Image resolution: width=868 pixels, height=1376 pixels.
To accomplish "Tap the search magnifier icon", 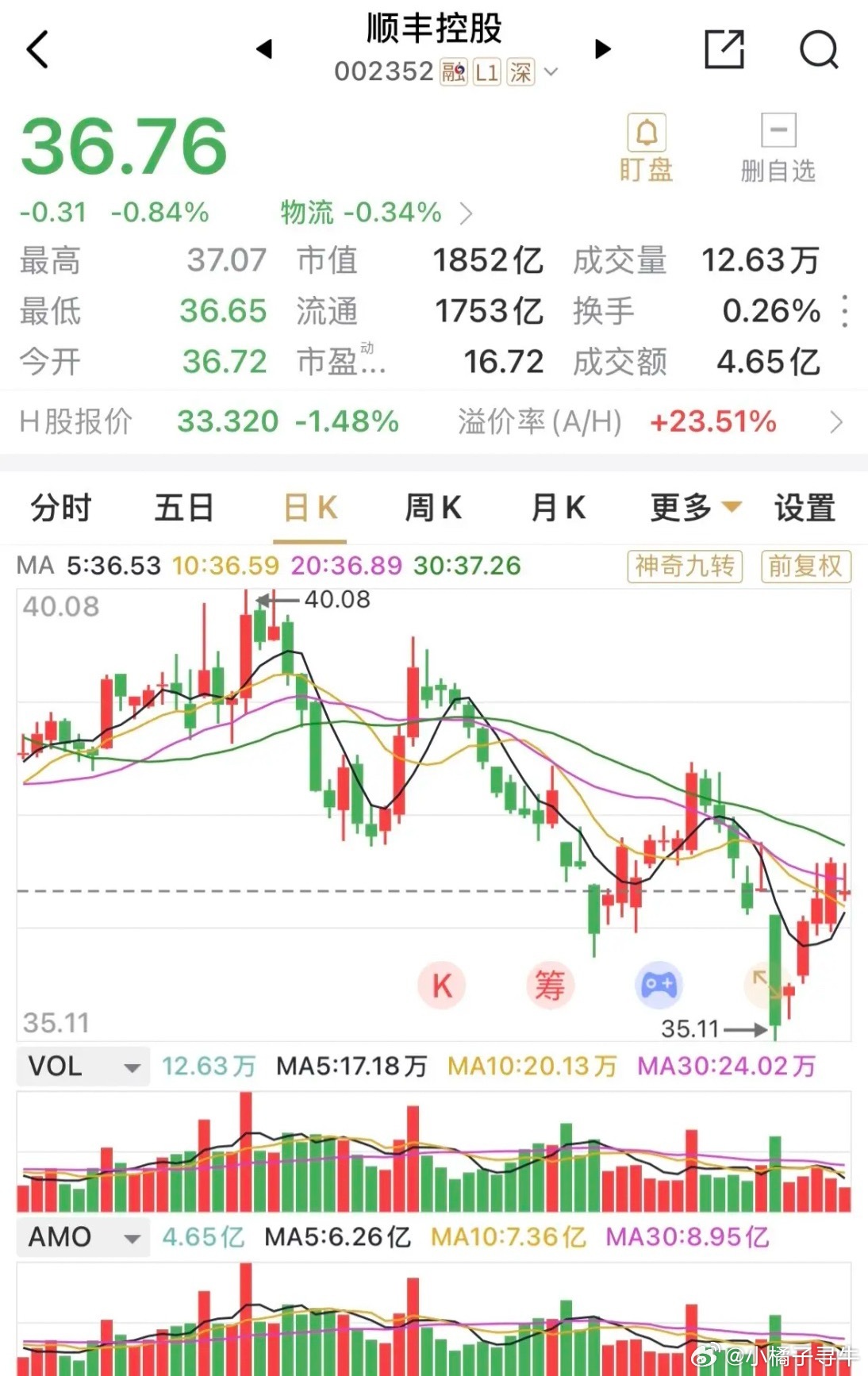I will coord(820,49).
